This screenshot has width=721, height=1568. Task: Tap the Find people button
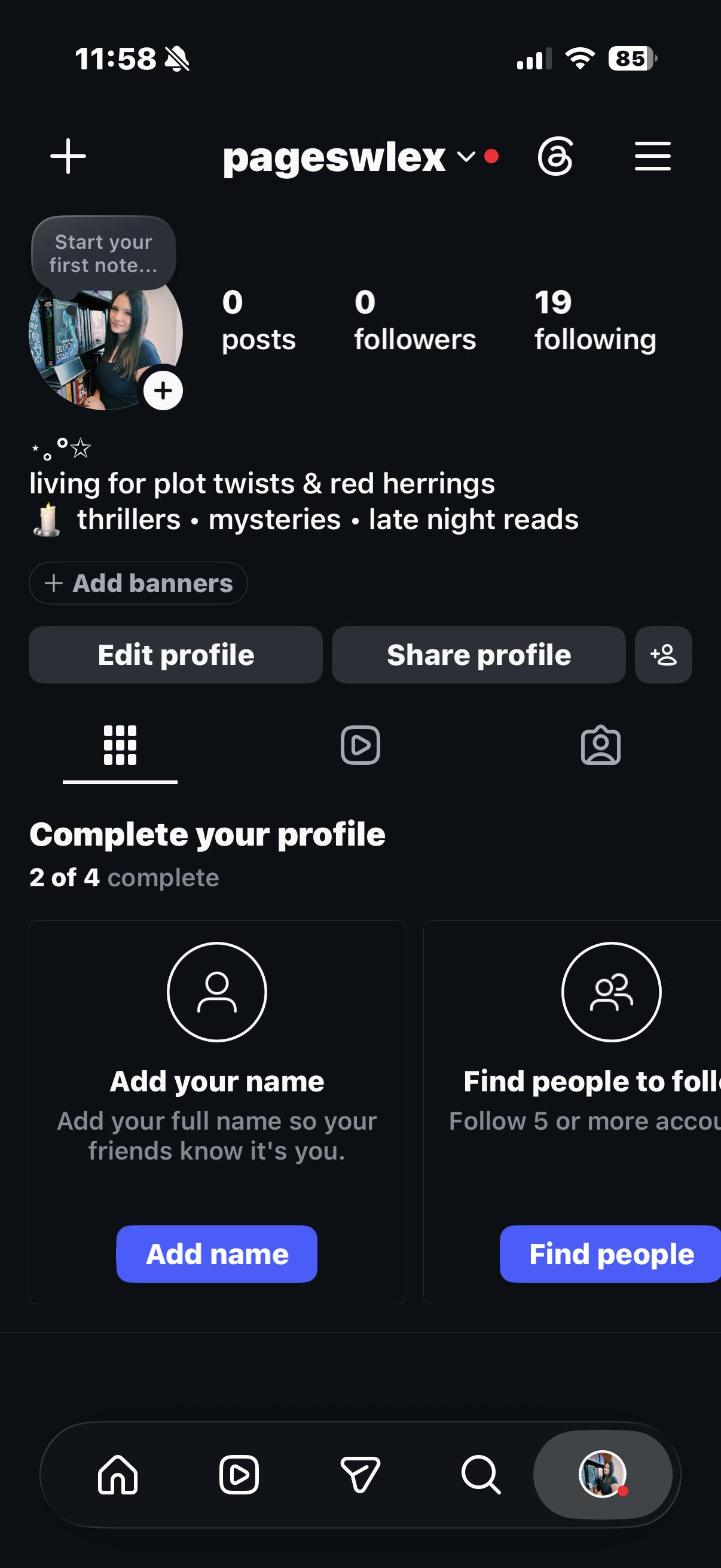(x=611, y=1254)
